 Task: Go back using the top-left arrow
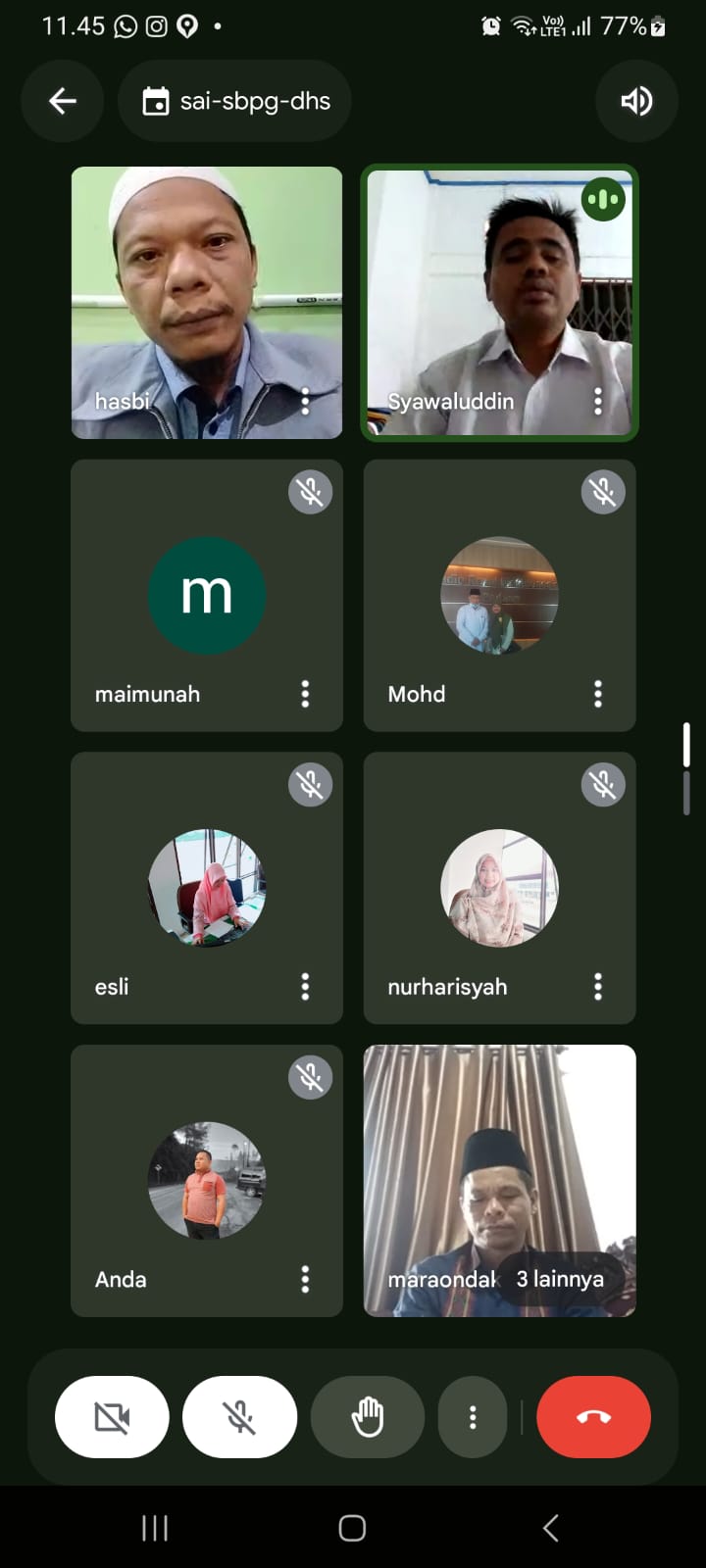pos(63,101)
